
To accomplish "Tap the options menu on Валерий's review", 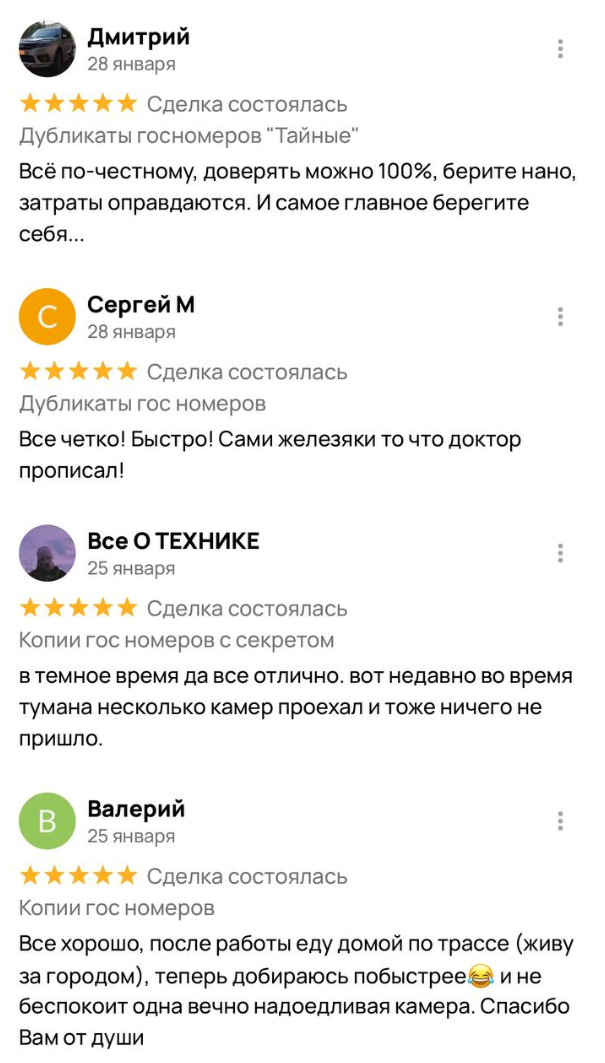I will pos(560,821).
